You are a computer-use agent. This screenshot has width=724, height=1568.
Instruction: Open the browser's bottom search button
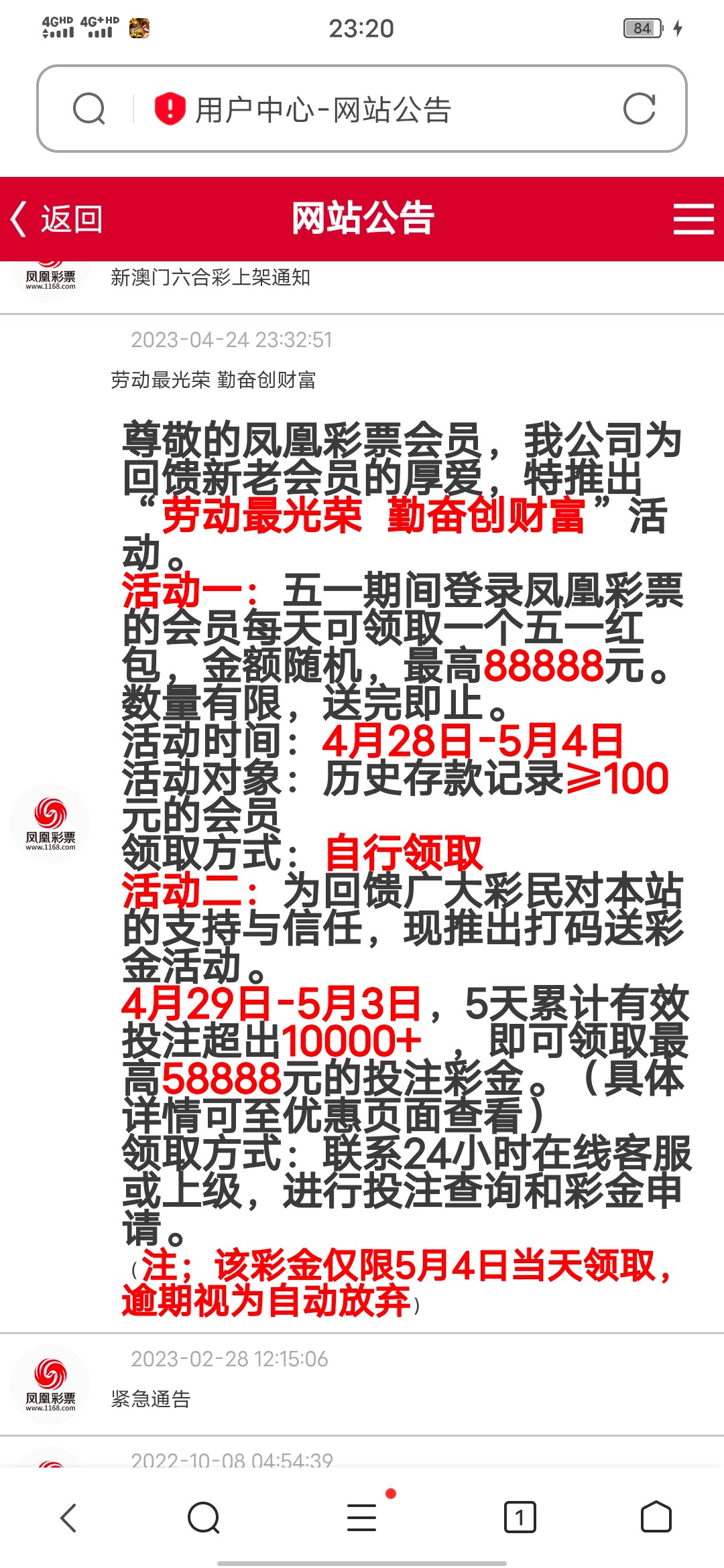click(x=204, y=1518)
